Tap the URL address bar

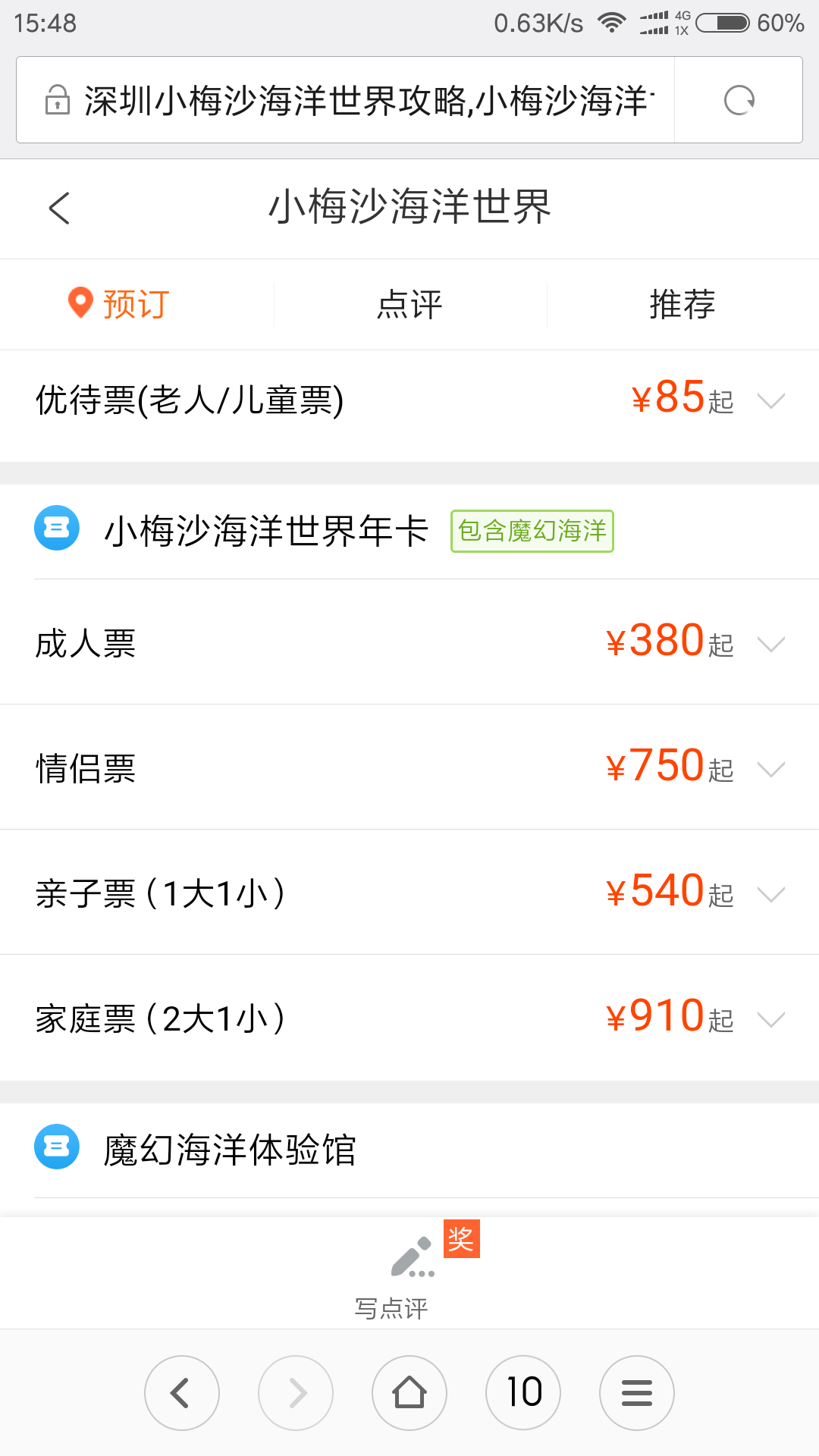[346, 100]
